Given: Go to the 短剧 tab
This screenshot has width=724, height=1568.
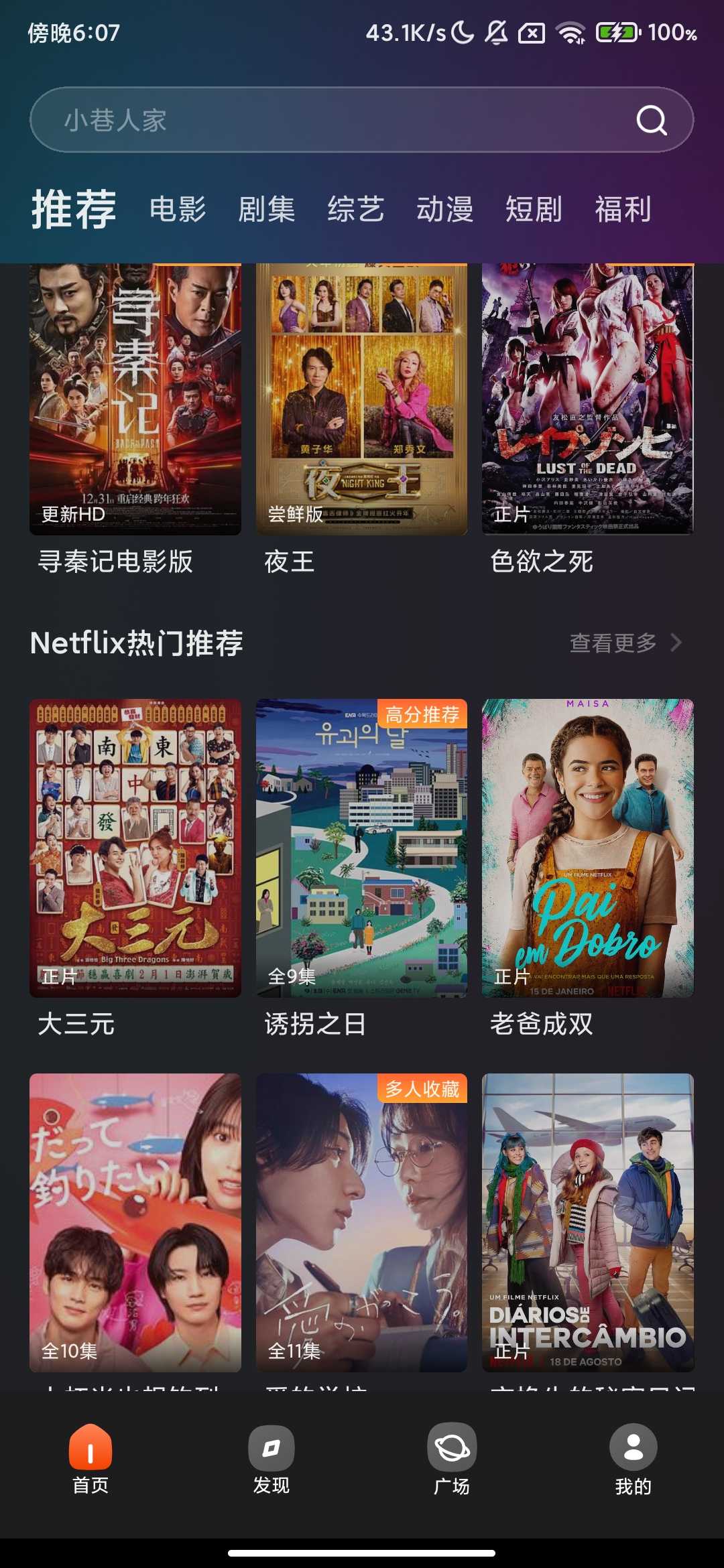Looking at the screenshot, I should [534, 210].
